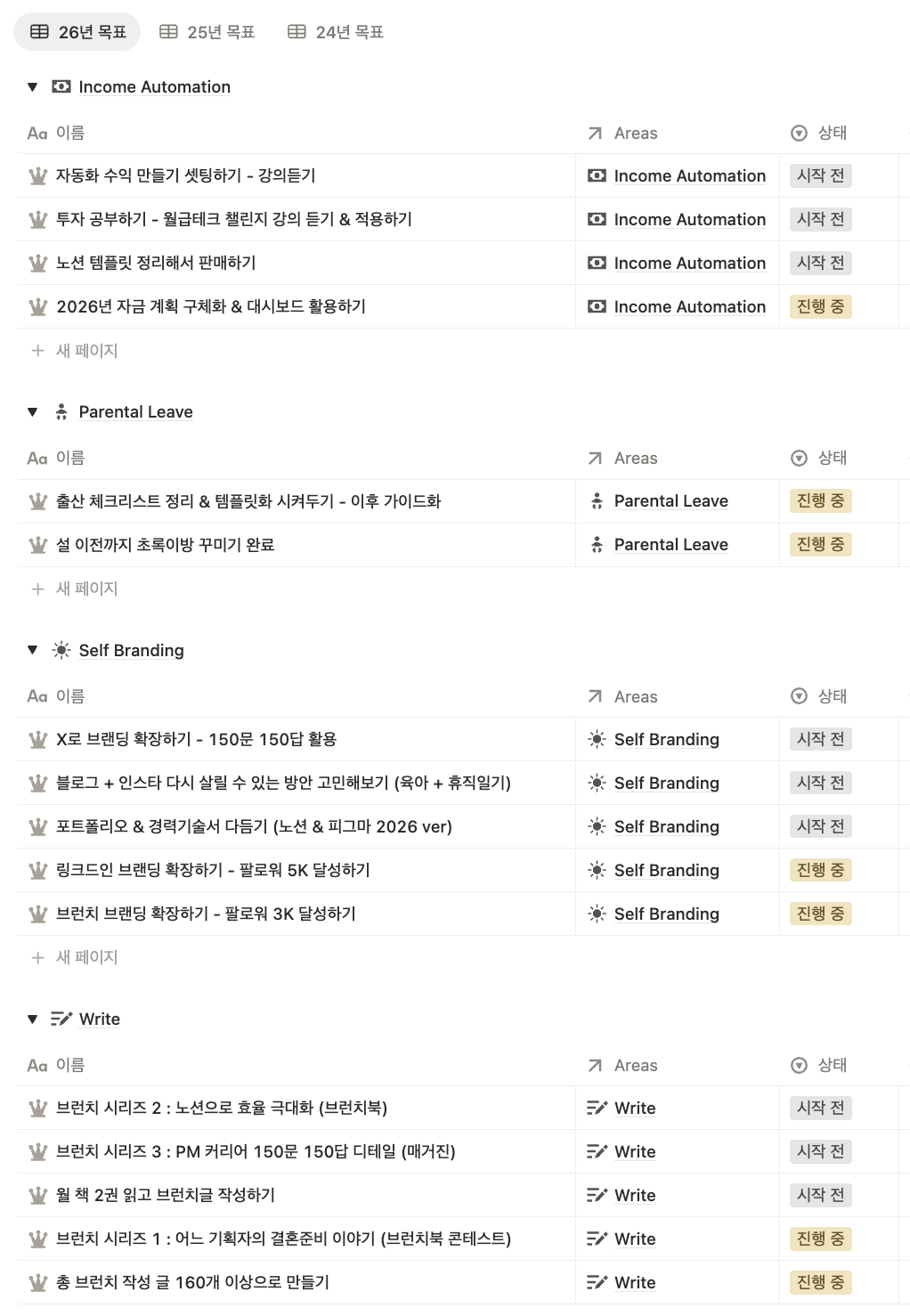Switch to the 25년 목표 tab
This screenshot has height=1316, width=910.
207,32
